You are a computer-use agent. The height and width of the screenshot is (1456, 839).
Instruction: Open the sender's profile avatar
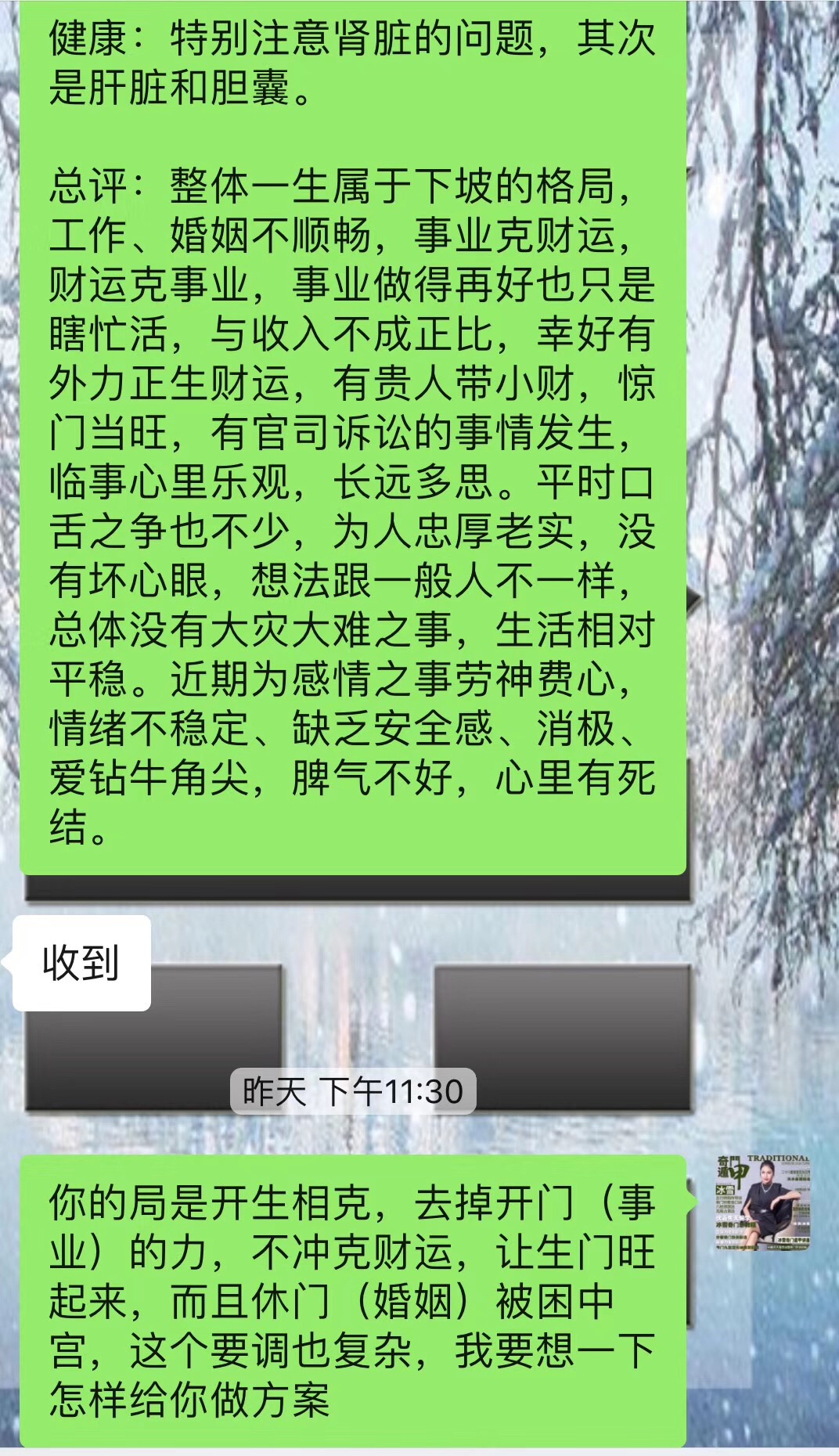click(x=763, y=1202)
